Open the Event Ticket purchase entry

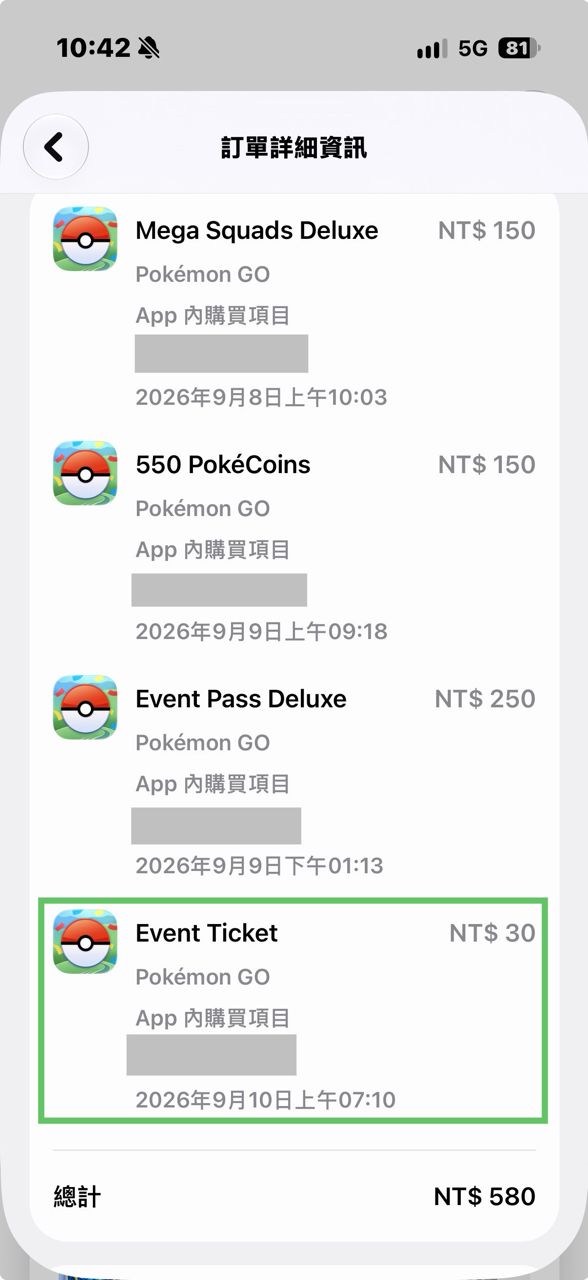point(294,1011)
